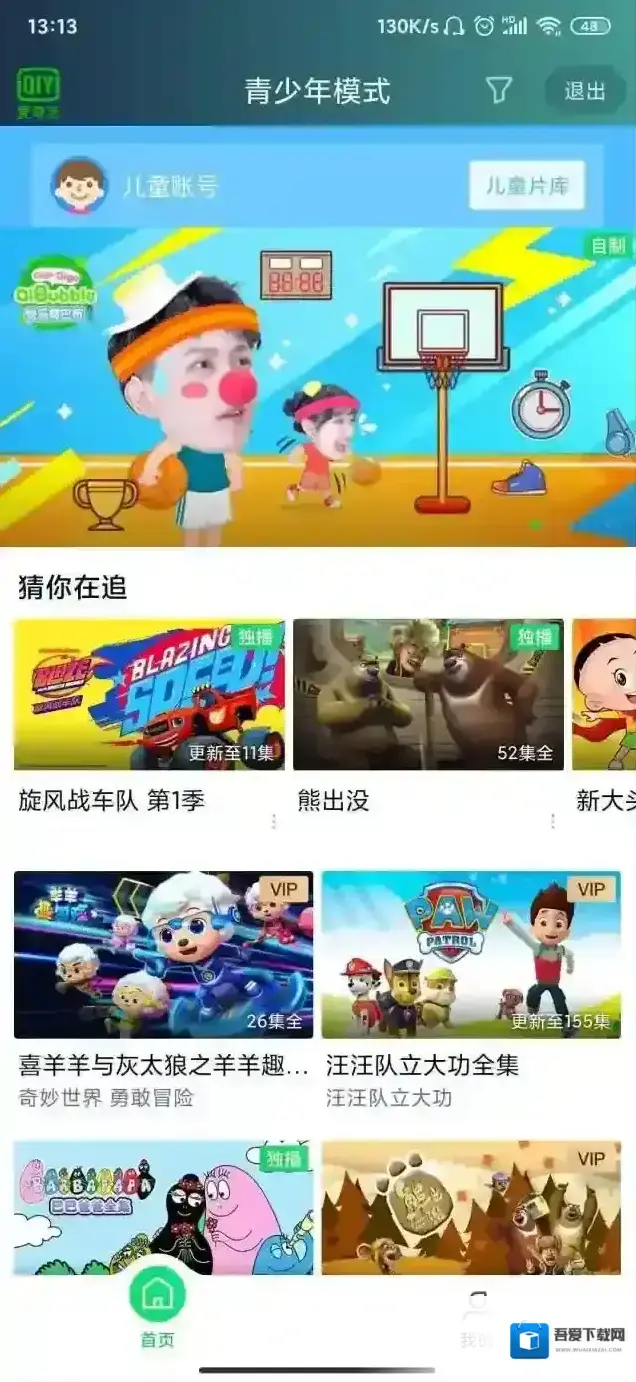Open the filter funnel icon
Image resolution: width=636 pixels, height=1382 pixels.
pyautogui.click(x=498, y=91)
